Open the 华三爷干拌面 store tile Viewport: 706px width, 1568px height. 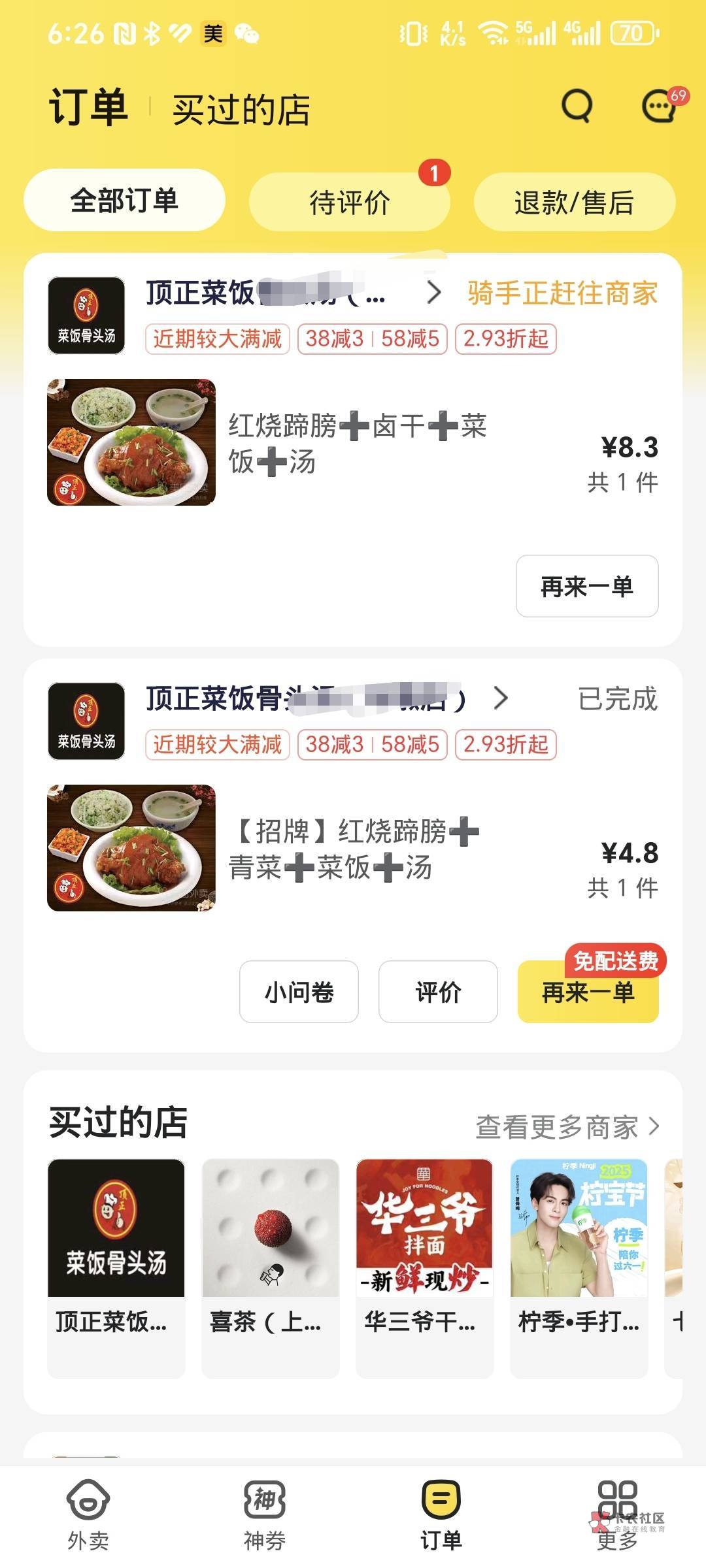[424, 1267]
